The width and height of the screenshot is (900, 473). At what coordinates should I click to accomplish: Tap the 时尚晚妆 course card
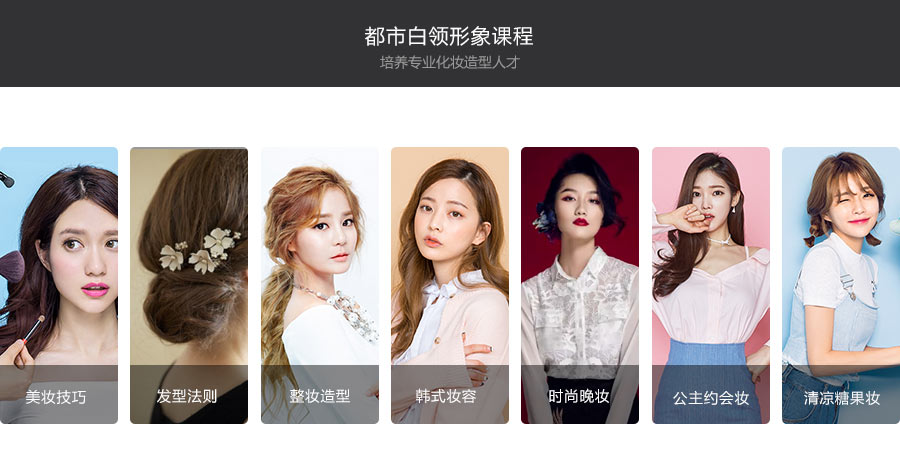pos(580,285)
